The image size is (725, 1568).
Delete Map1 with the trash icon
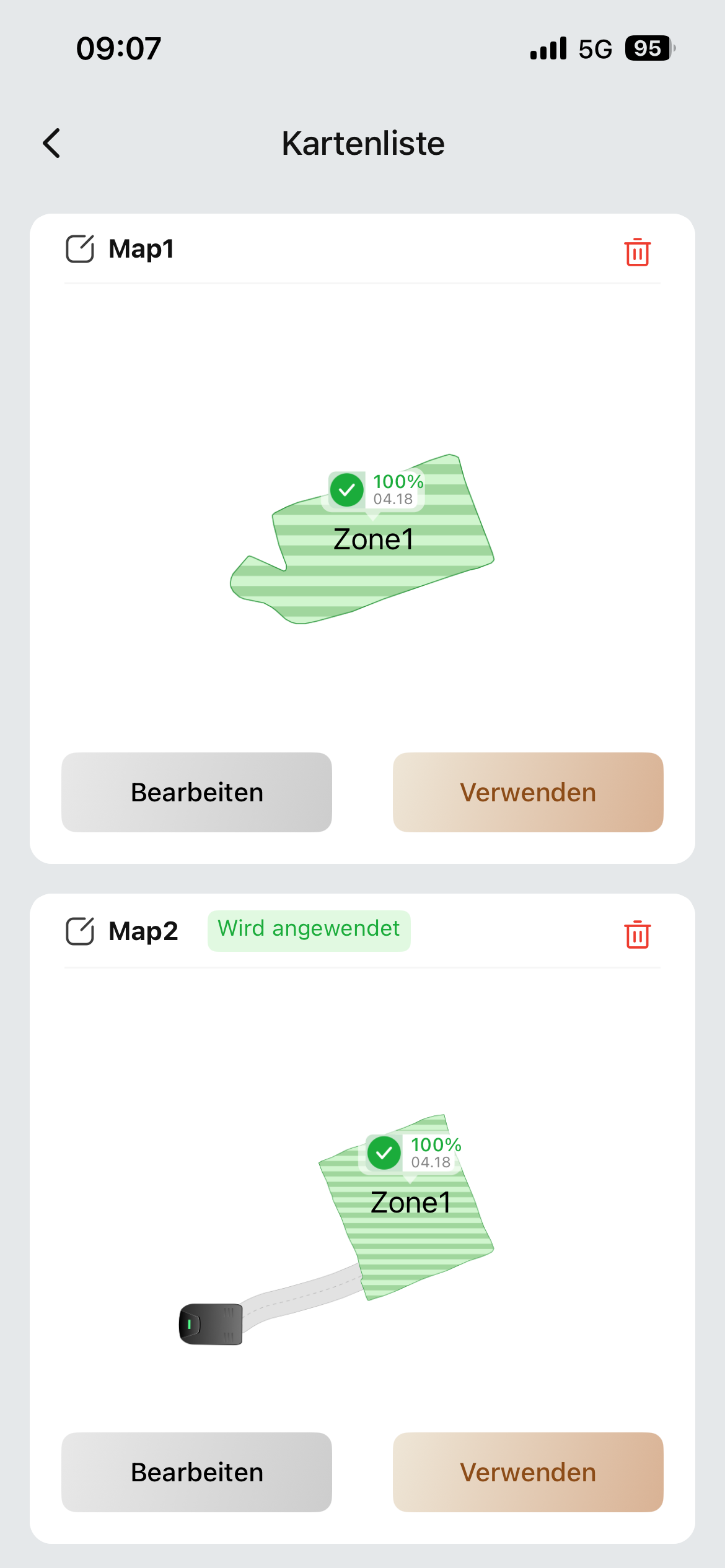pos(637,251)
